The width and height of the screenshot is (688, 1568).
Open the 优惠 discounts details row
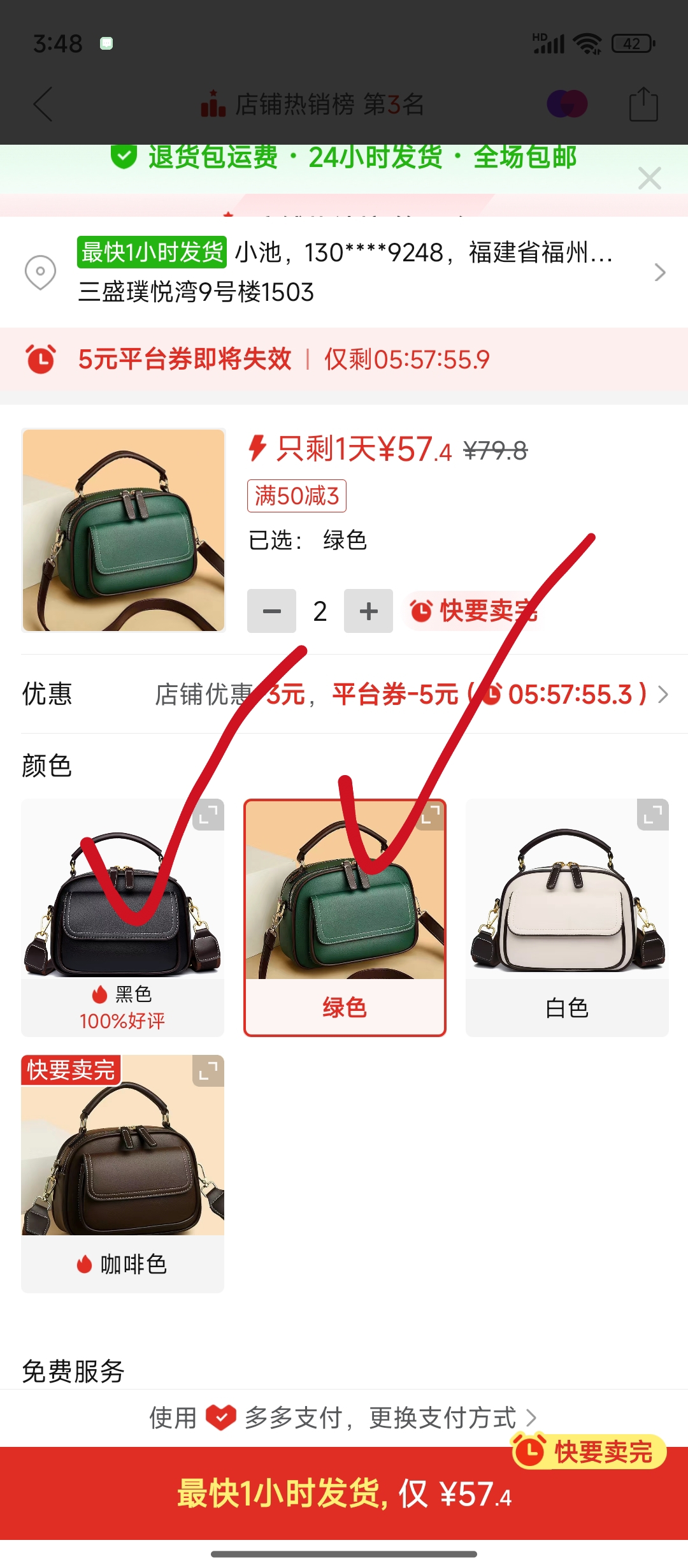coord(408,694)
